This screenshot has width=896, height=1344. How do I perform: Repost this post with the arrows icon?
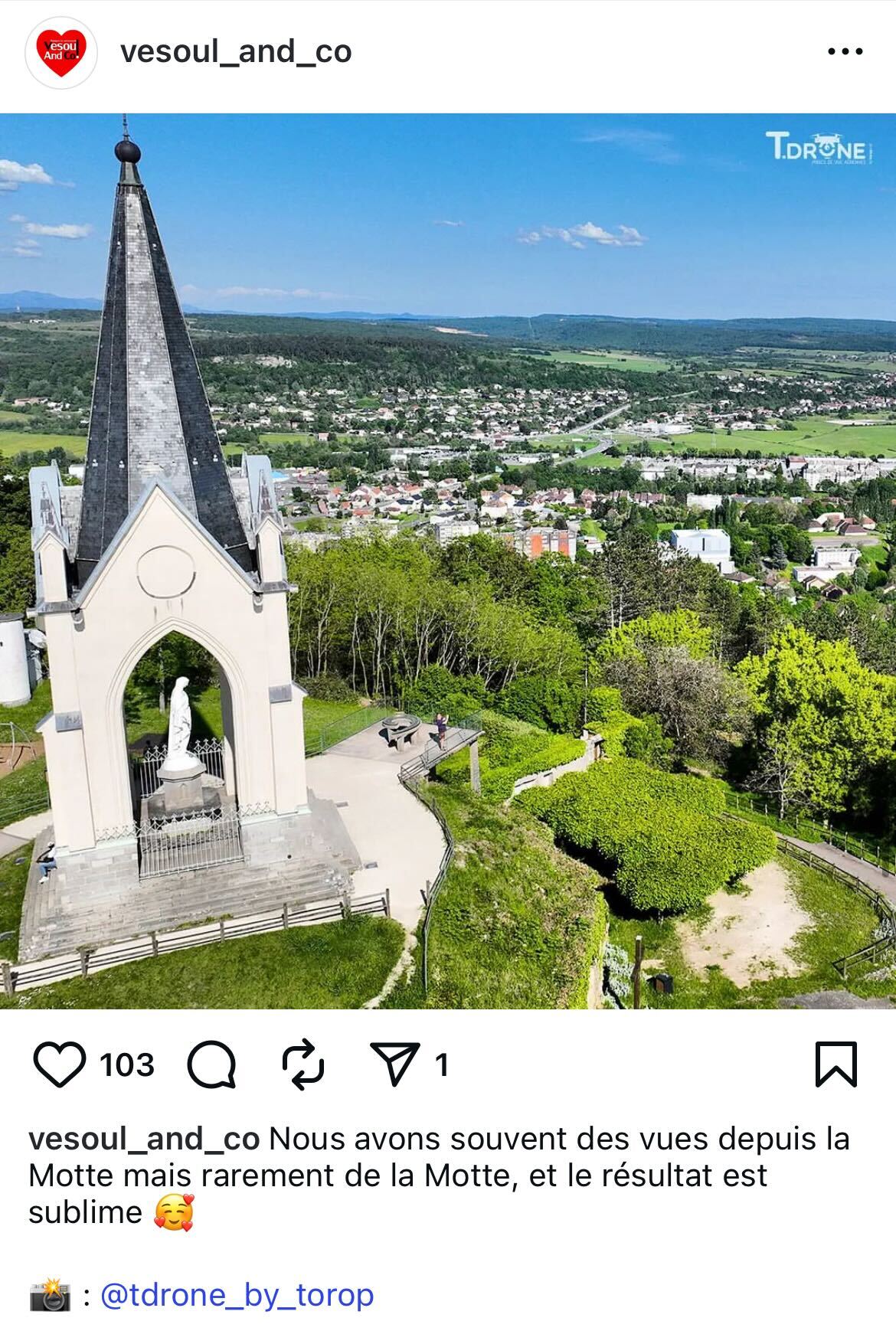(x=303, y=1064)
